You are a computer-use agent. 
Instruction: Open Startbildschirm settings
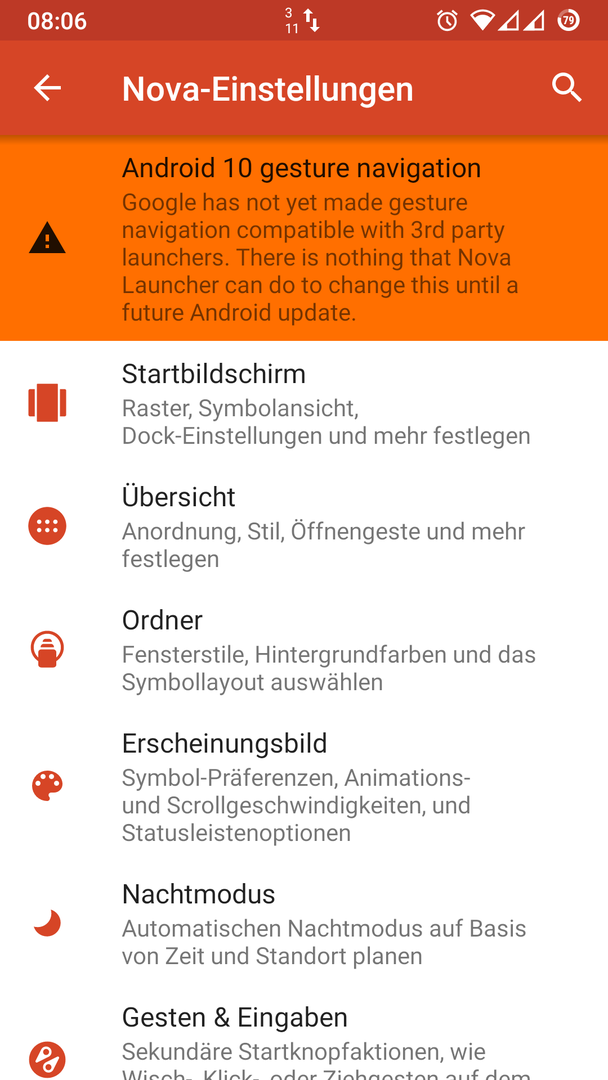tap(304, 403)
